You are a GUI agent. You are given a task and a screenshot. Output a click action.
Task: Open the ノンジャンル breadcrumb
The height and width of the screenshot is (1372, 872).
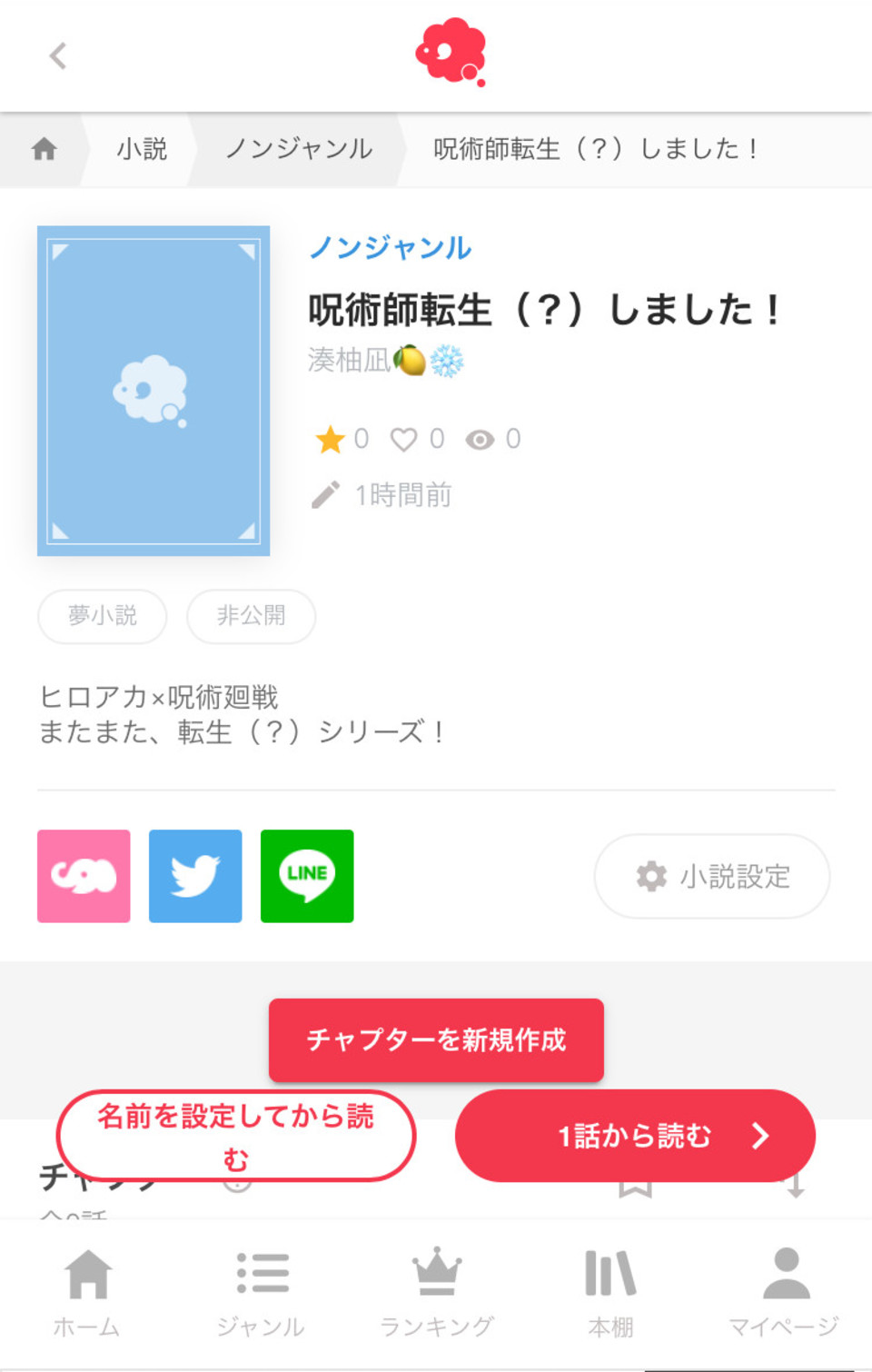point(299,149)
